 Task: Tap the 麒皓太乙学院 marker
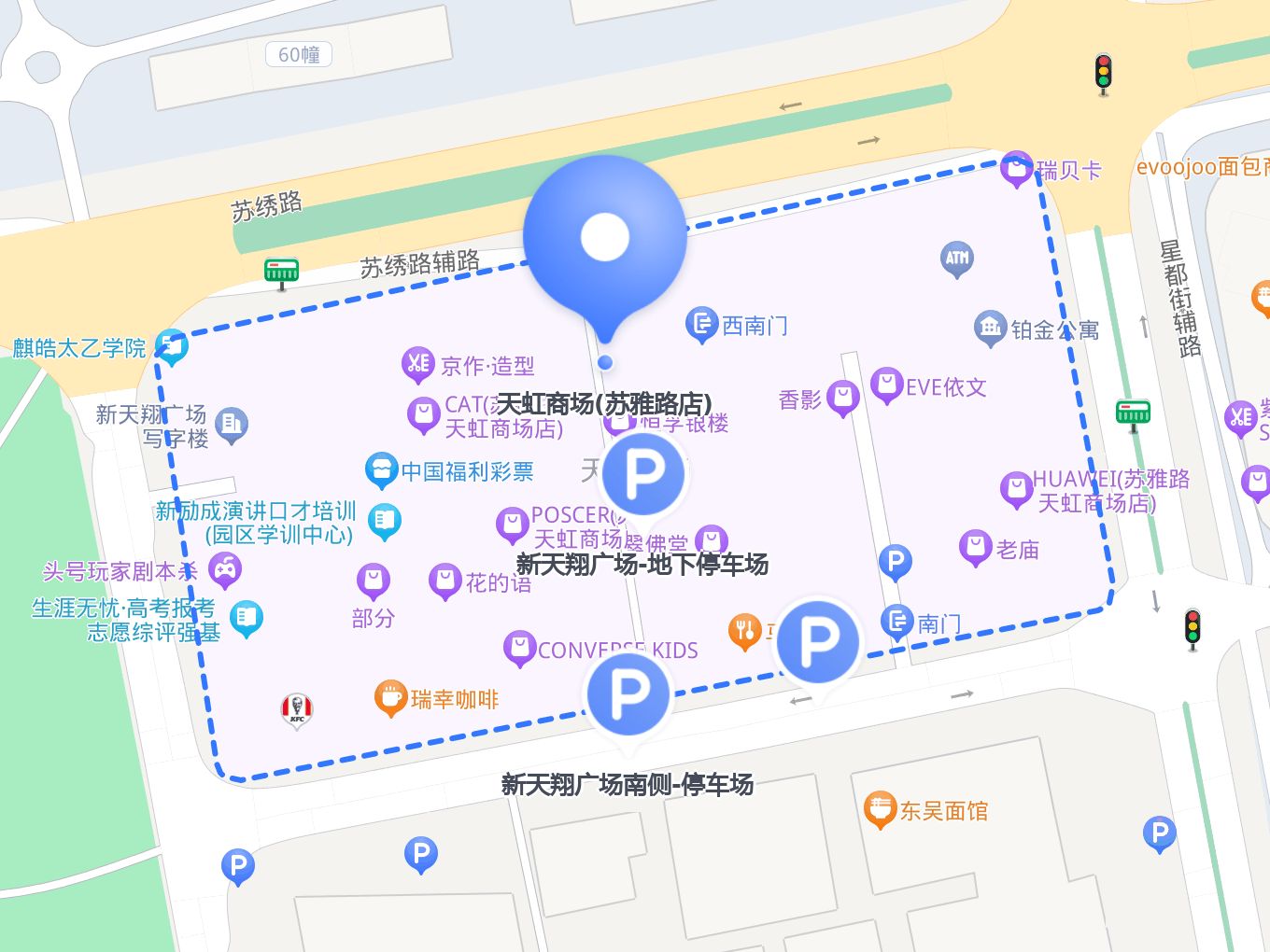172,346
